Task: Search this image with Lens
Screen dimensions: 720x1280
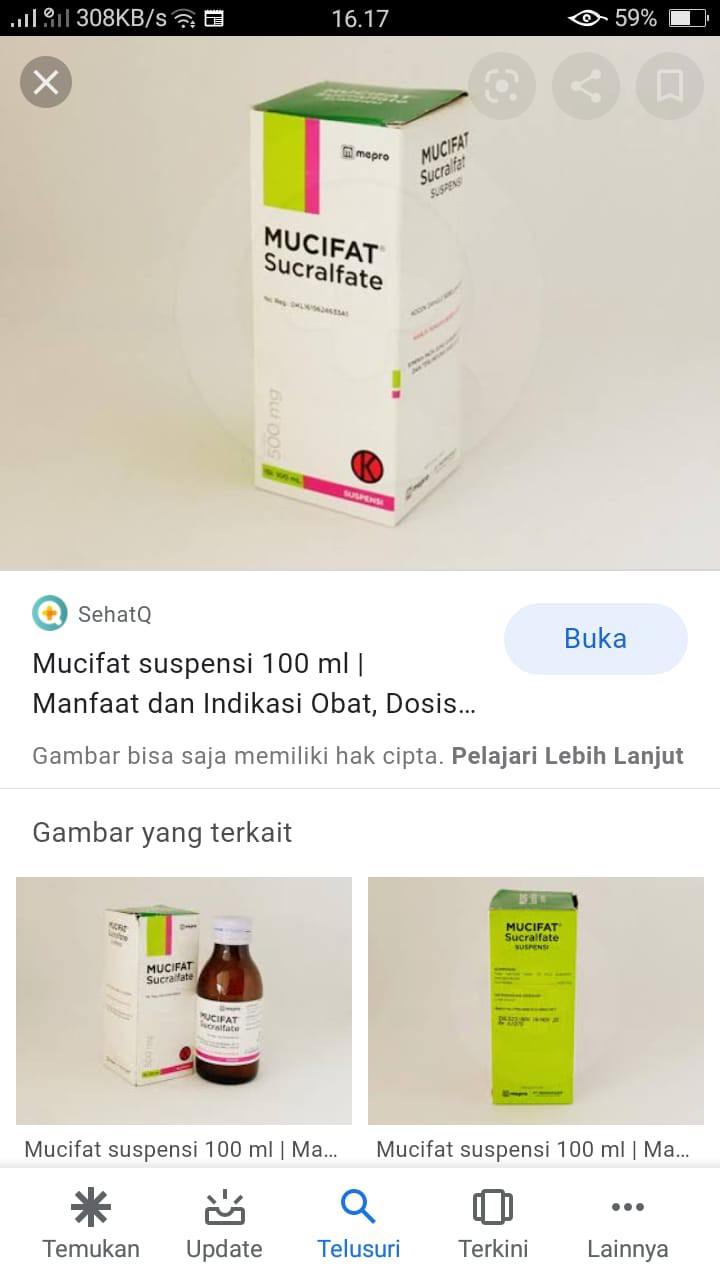Action: pyautogui.click(x=502, y=86)
